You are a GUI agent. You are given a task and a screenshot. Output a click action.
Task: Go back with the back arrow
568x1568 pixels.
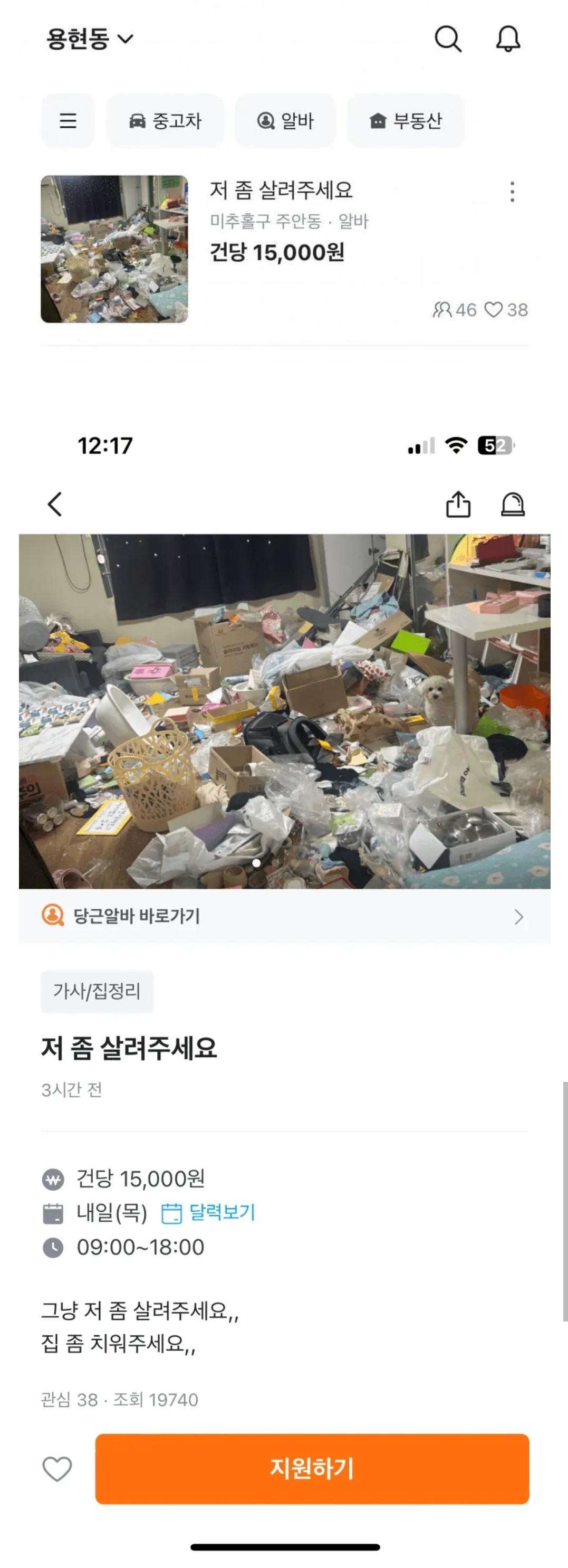click(x=55, y=504)
